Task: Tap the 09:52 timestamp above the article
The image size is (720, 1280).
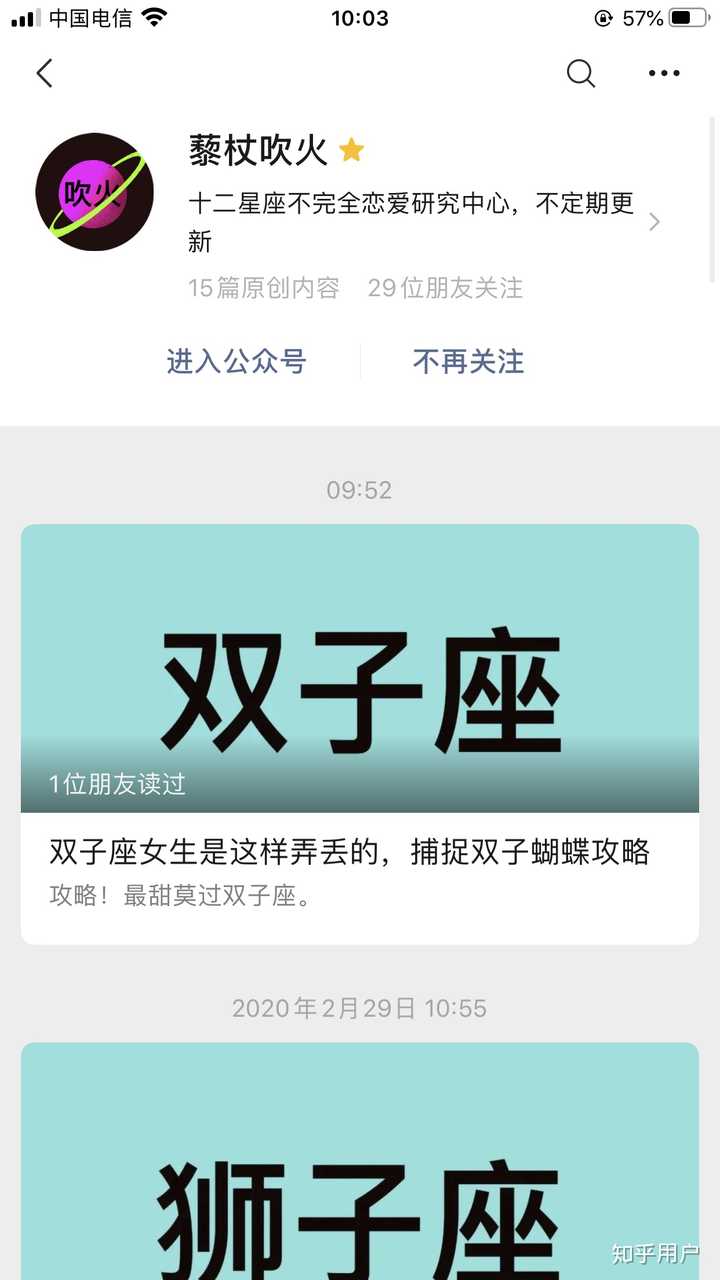Action: coord(360,490)
